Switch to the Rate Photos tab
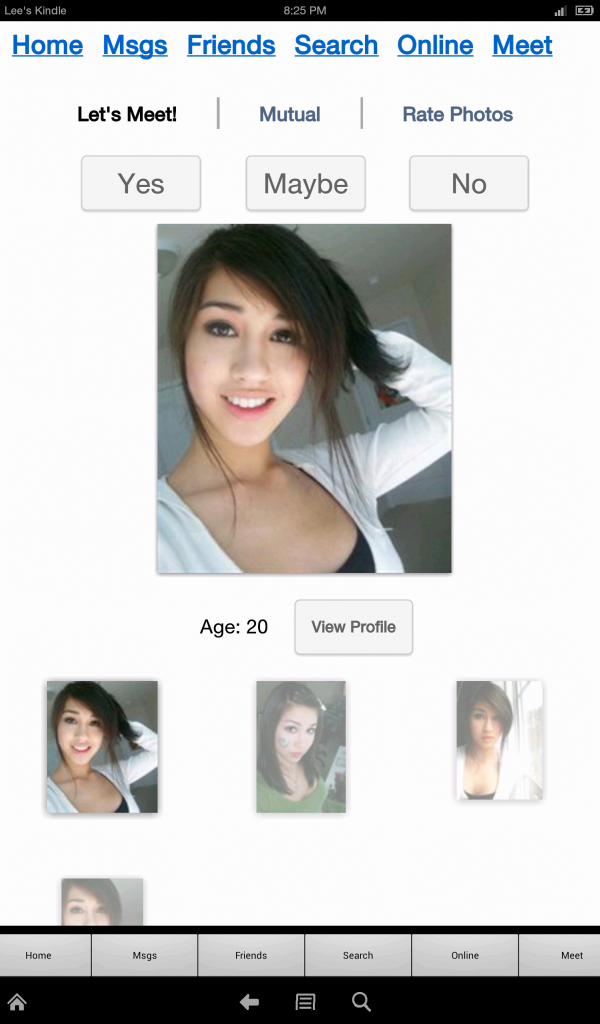Screen dimensions: 600x1024 (457, 114)
